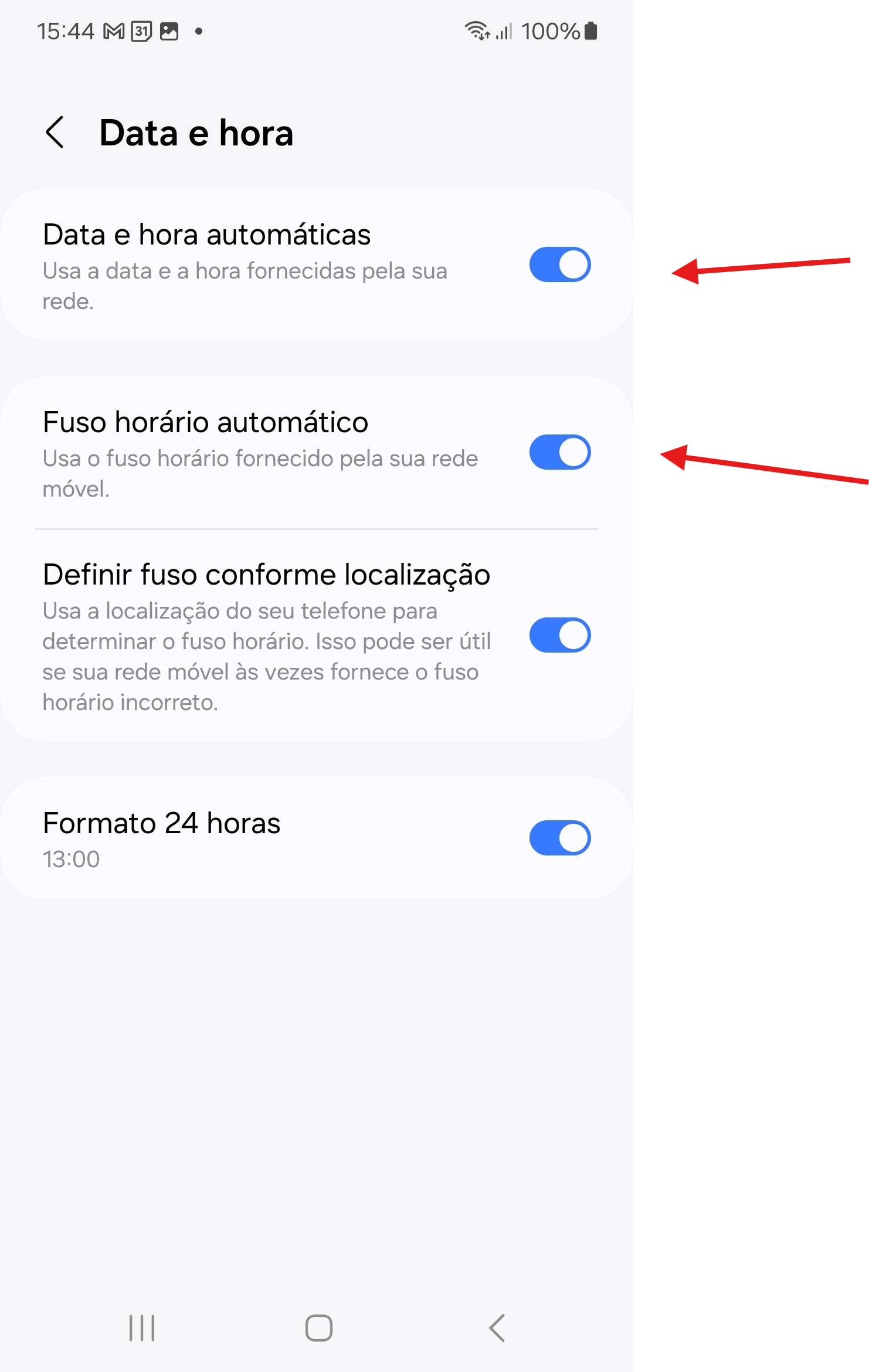
Task: Go back from Data e hora
Action: (55, 133)
